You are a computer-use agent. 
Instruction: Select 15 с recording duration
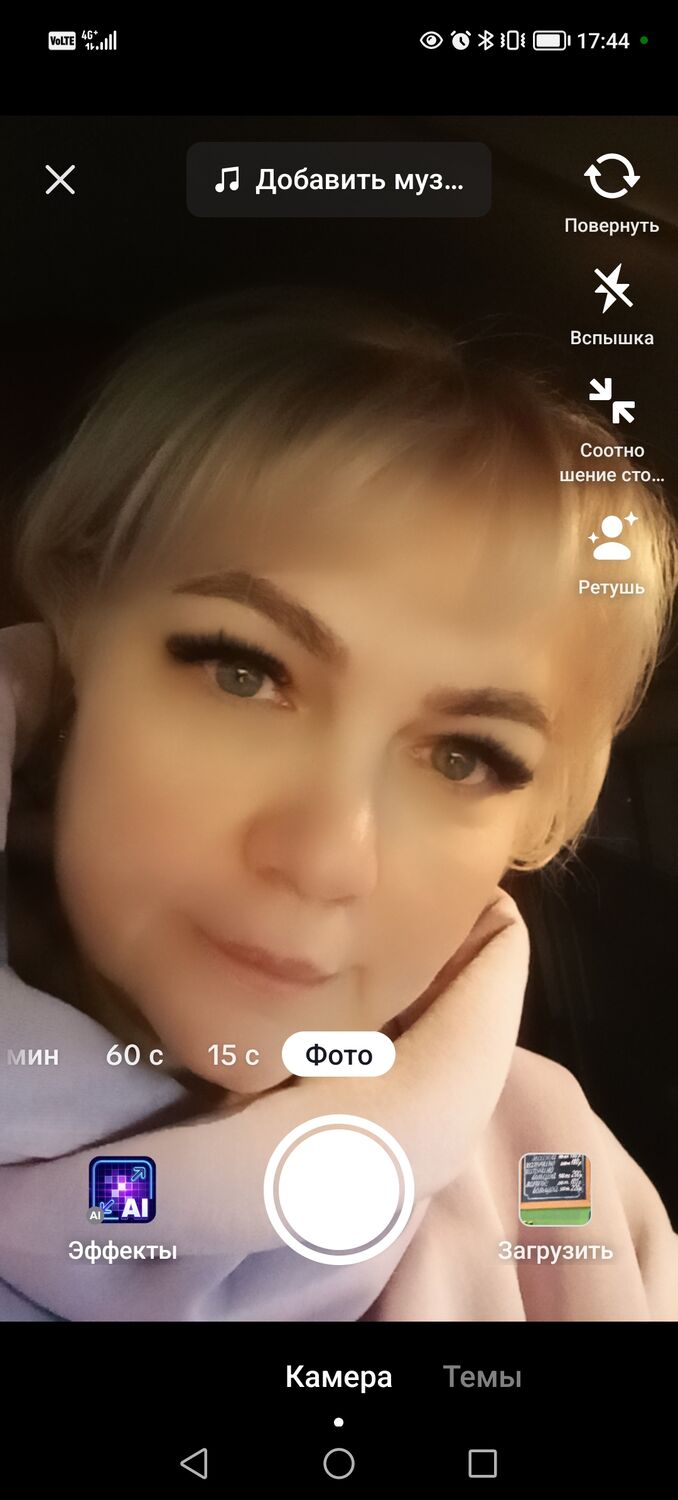[233, 1055]
